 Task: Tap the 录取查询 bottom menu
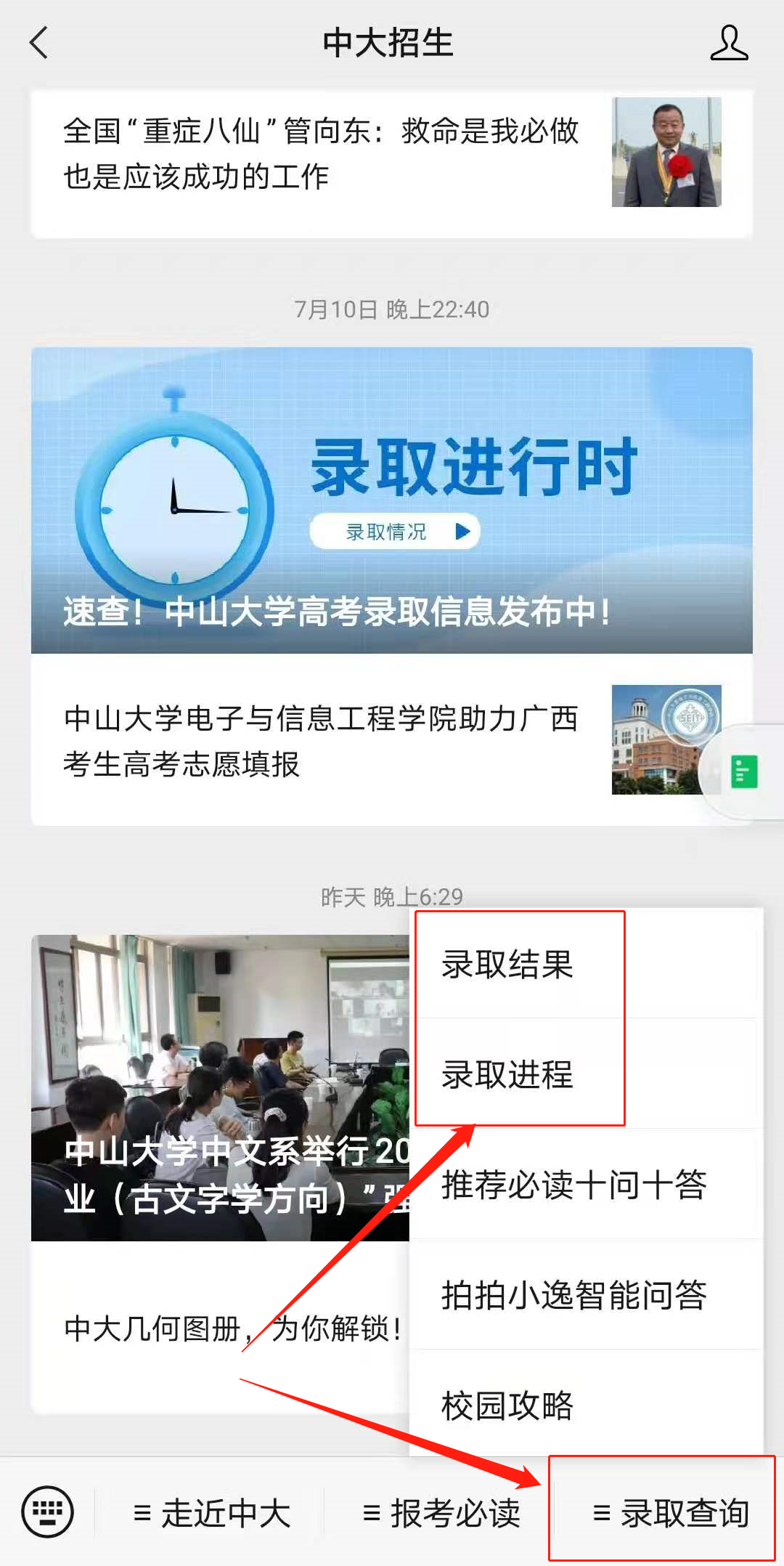click(671, 1514)
